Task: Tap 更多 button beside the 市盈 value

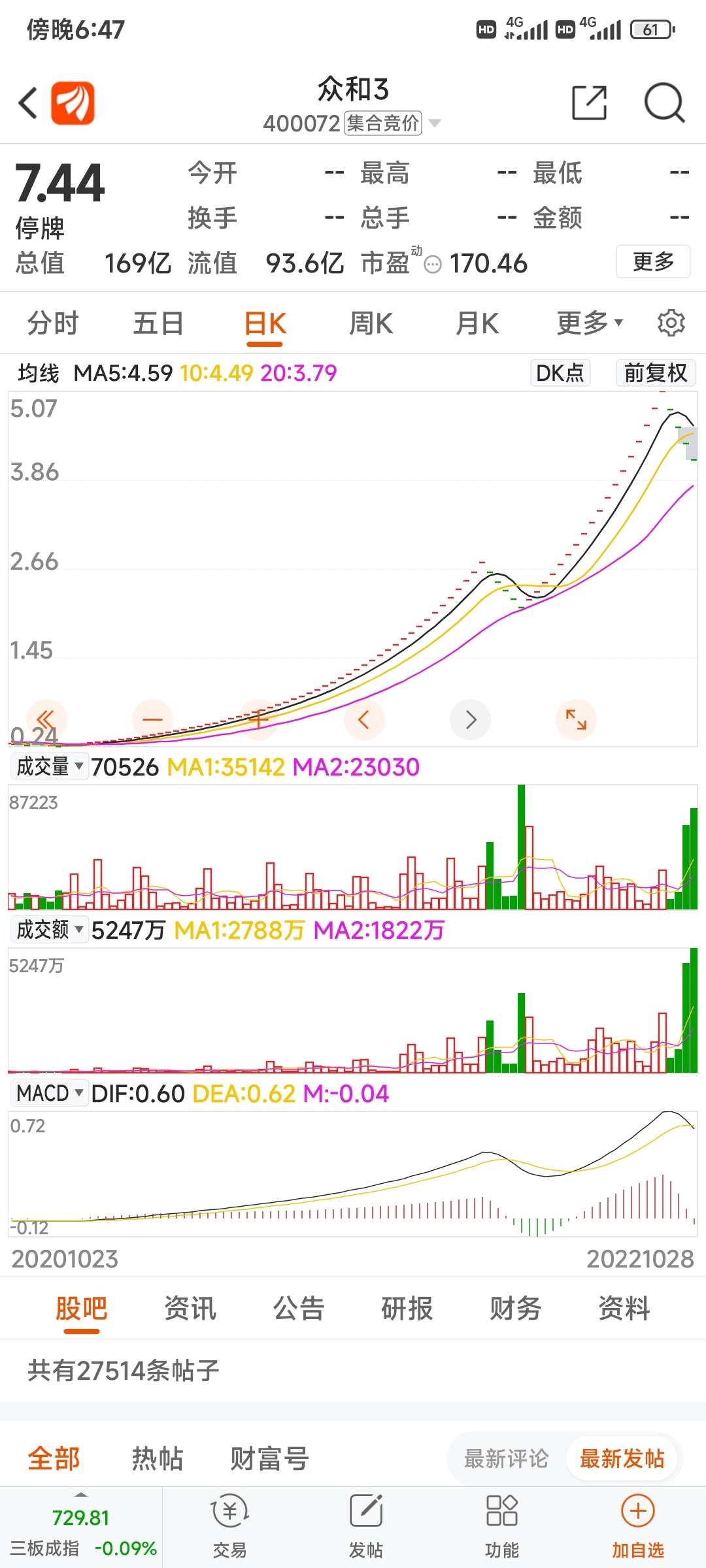Action: [652, 262]
